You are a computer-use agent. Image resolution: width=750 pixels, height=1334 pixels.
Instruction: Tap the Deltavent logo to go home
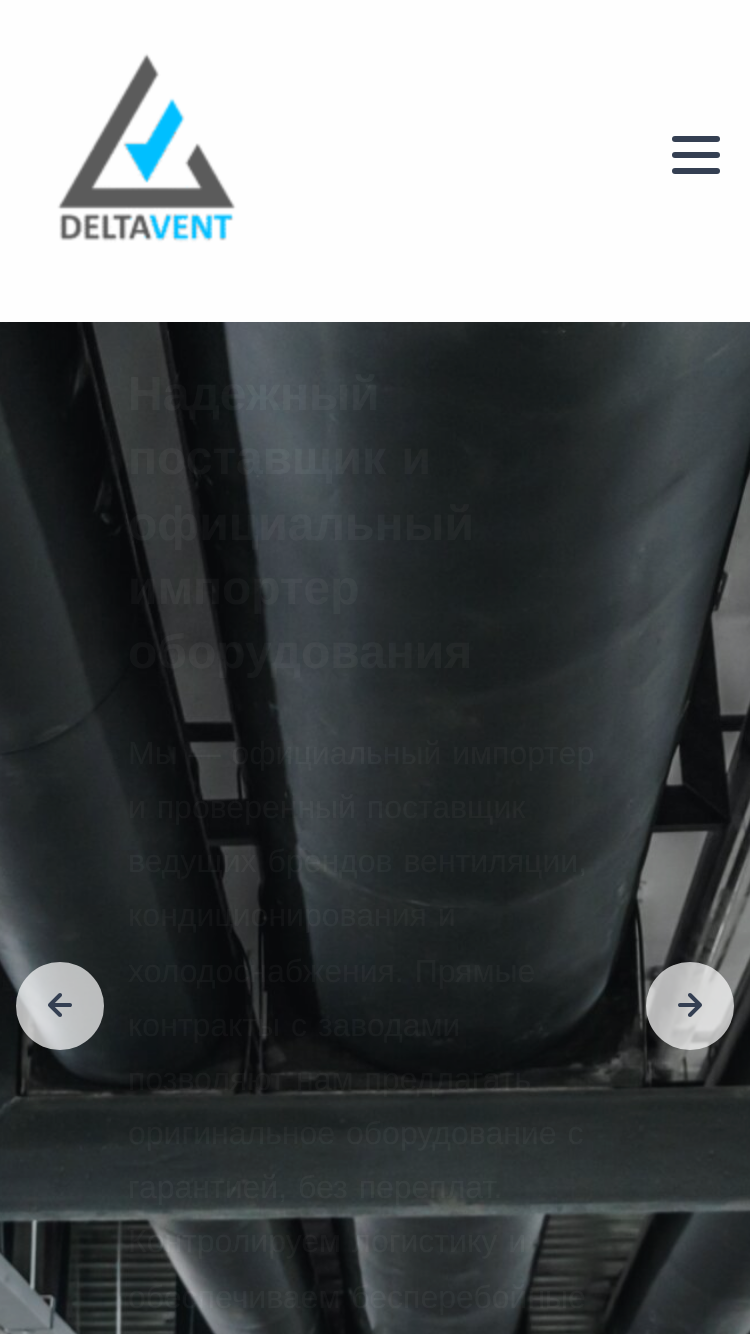(x=146, y=148)
